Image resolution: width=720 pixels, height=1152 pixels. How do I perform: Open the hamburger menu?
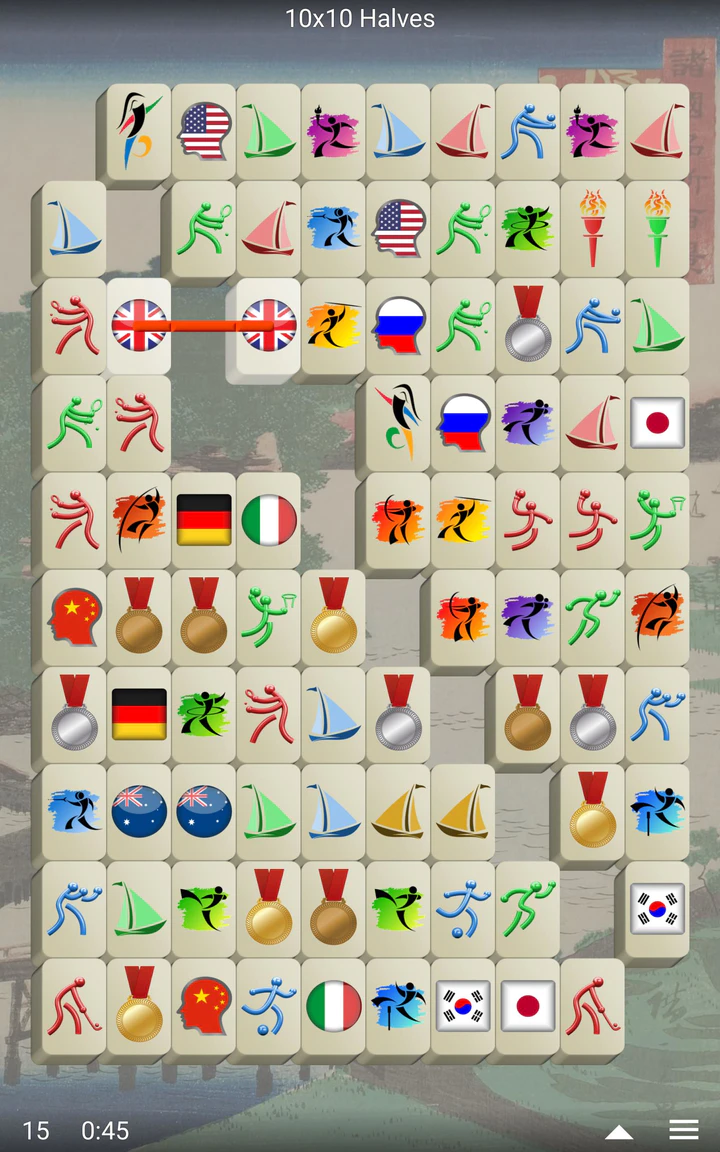(x=684, y=1130)
